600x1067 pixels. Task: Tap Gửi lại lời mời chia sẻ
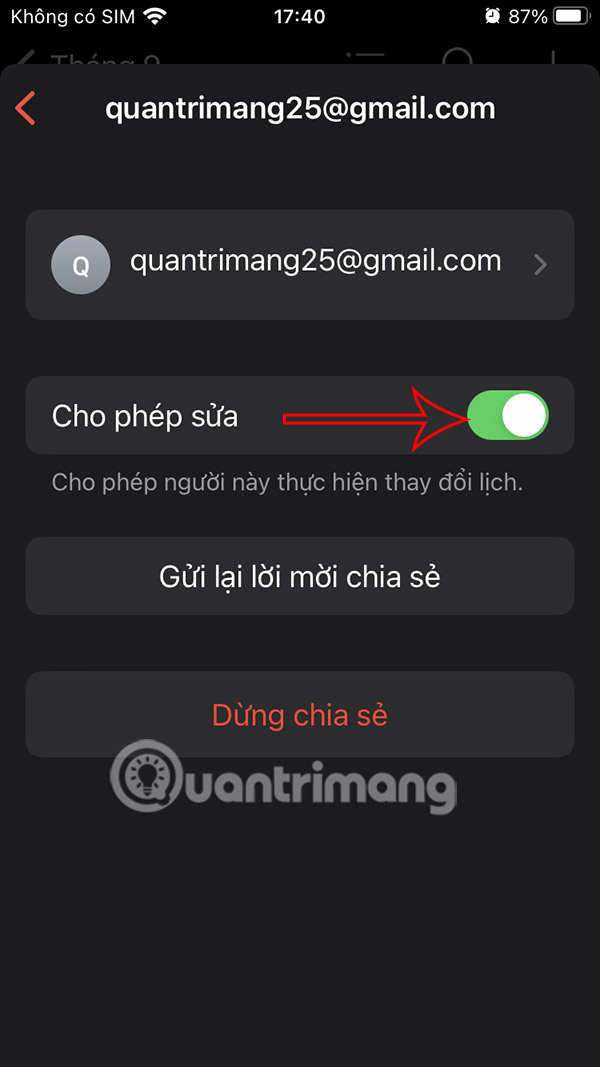click(300, 576)
